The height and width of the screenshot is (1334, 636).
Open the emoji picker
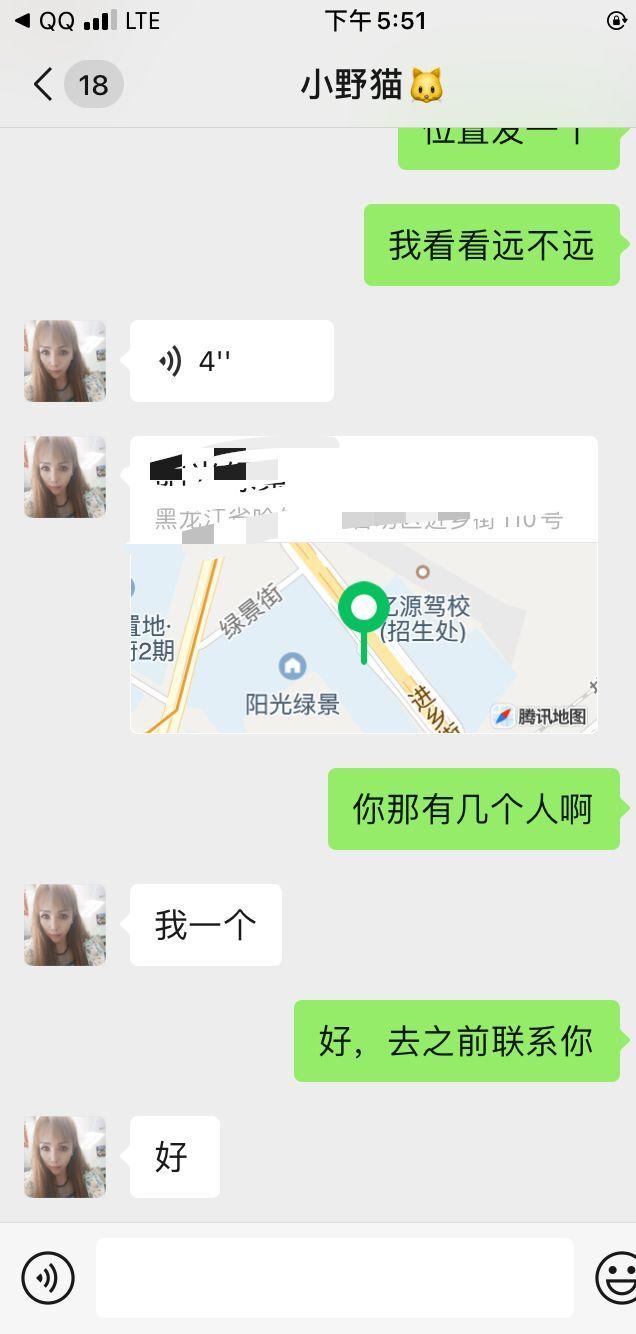coord(617,1277)
